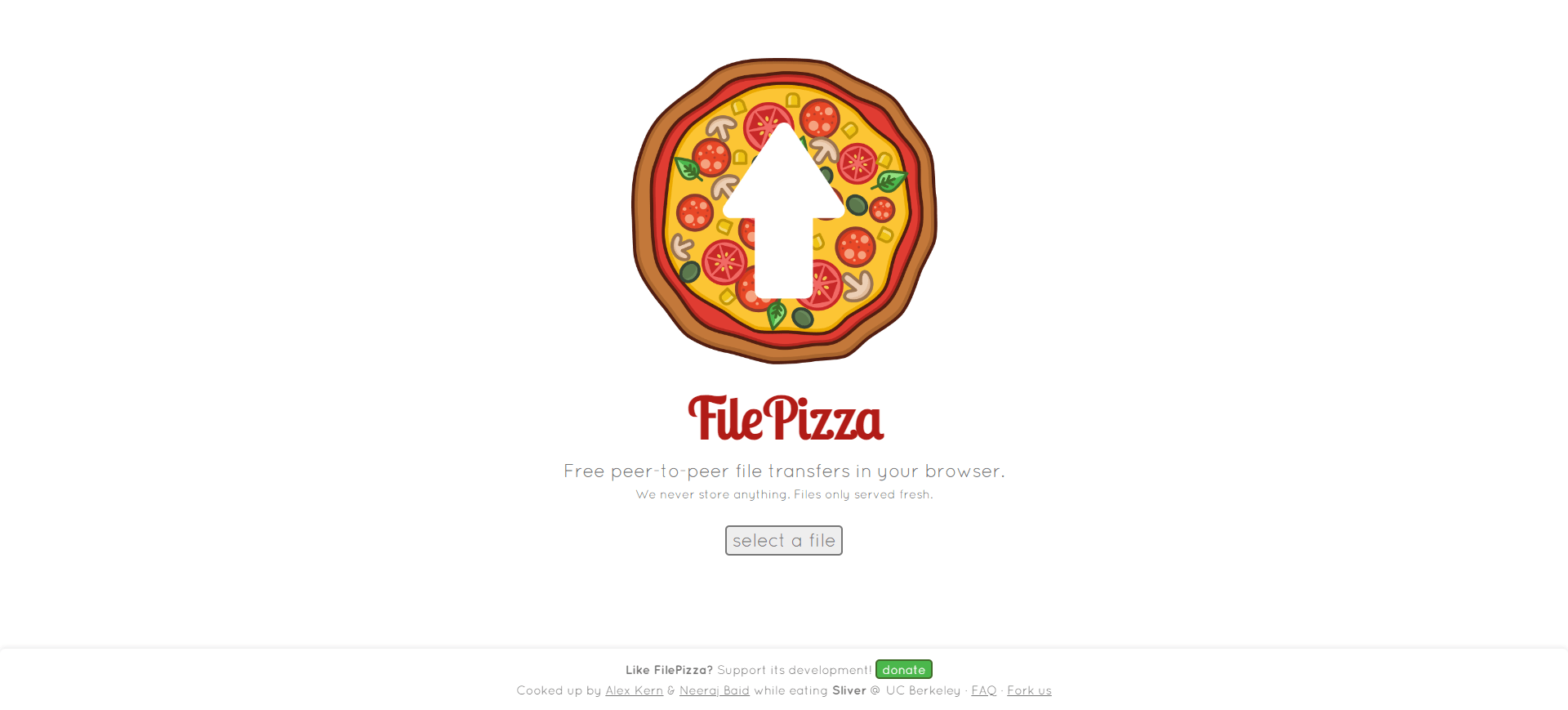Screen dimensions: 1568x710
Task: Open the Neeraj Baid link
Action: tap(714, 690)
